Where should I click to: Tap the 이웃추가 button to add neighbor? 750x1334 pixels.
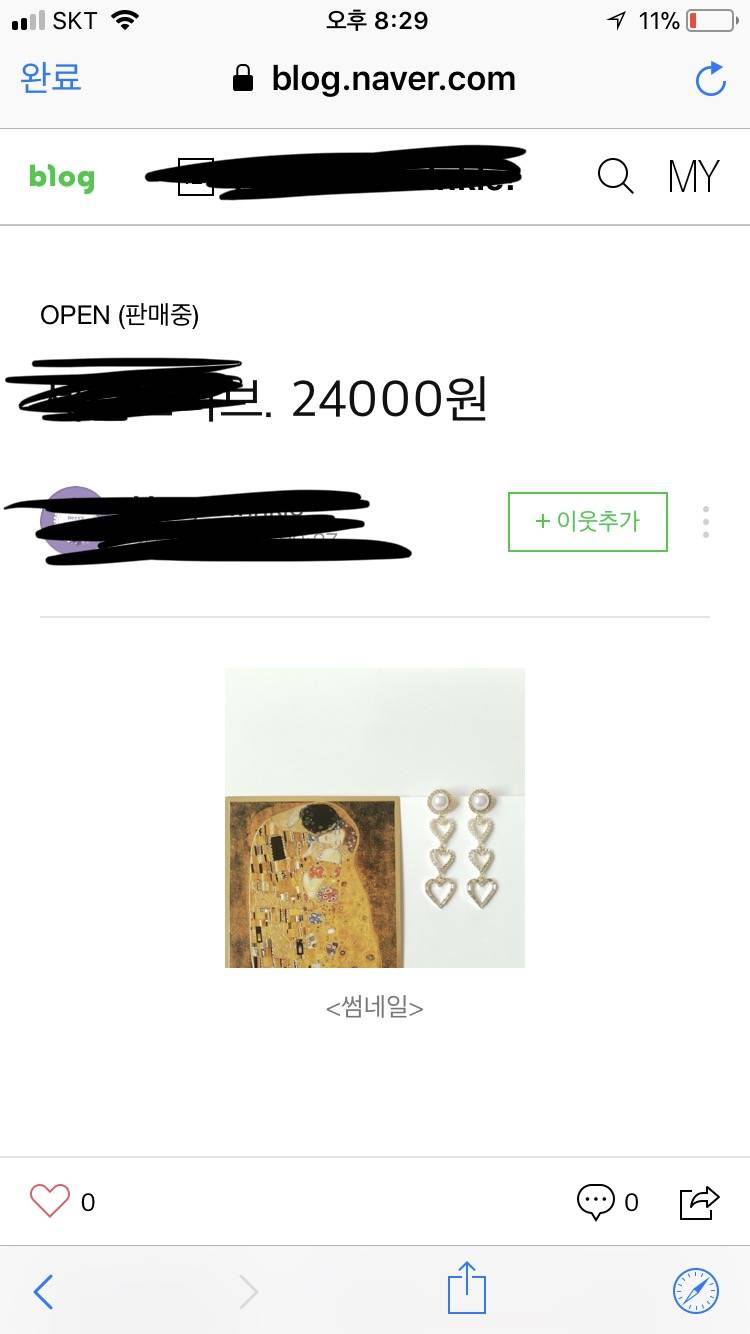587,521
